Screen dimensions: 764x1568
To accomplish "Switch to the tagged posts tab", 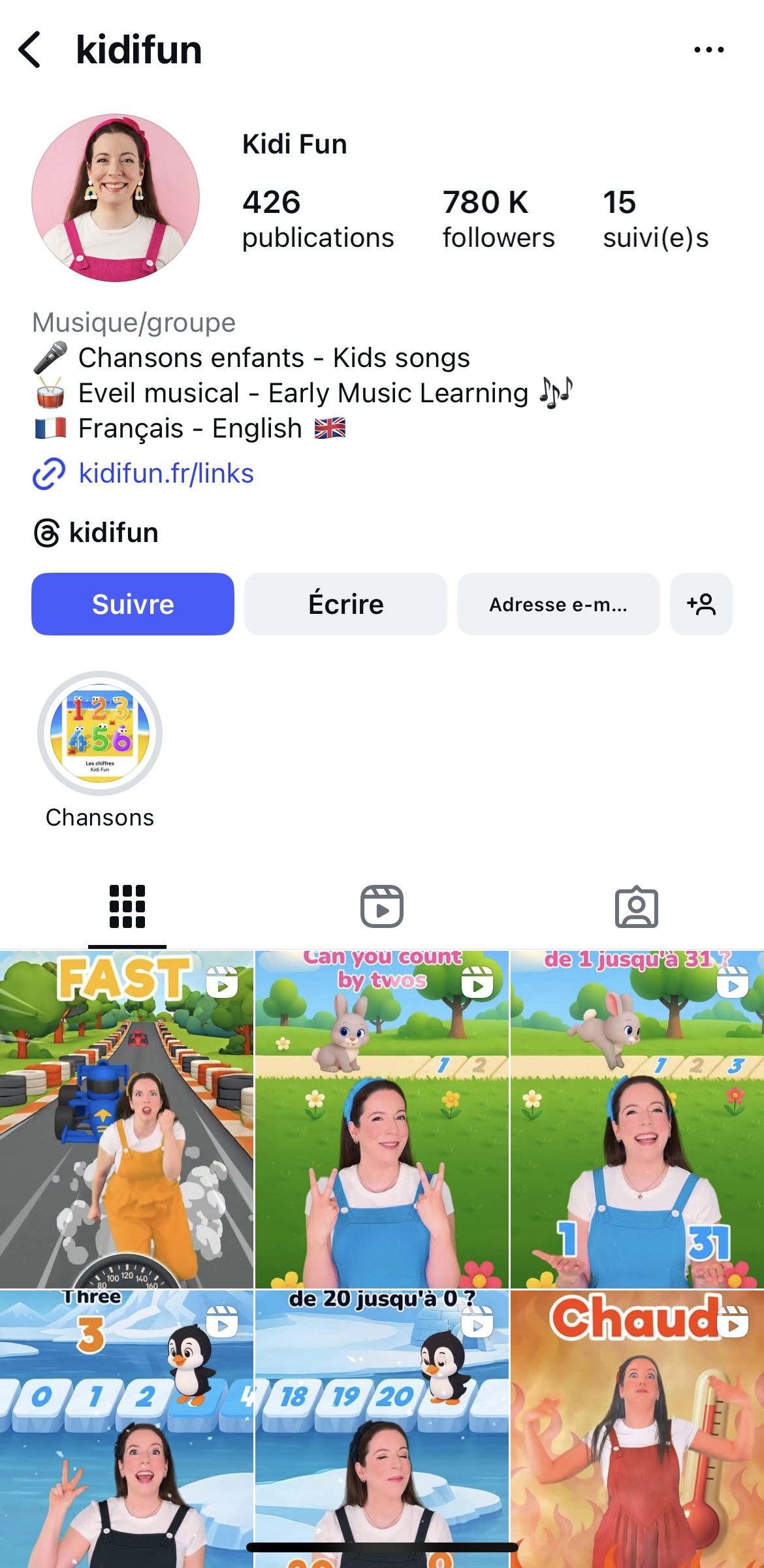I will [x=637, y=906].
